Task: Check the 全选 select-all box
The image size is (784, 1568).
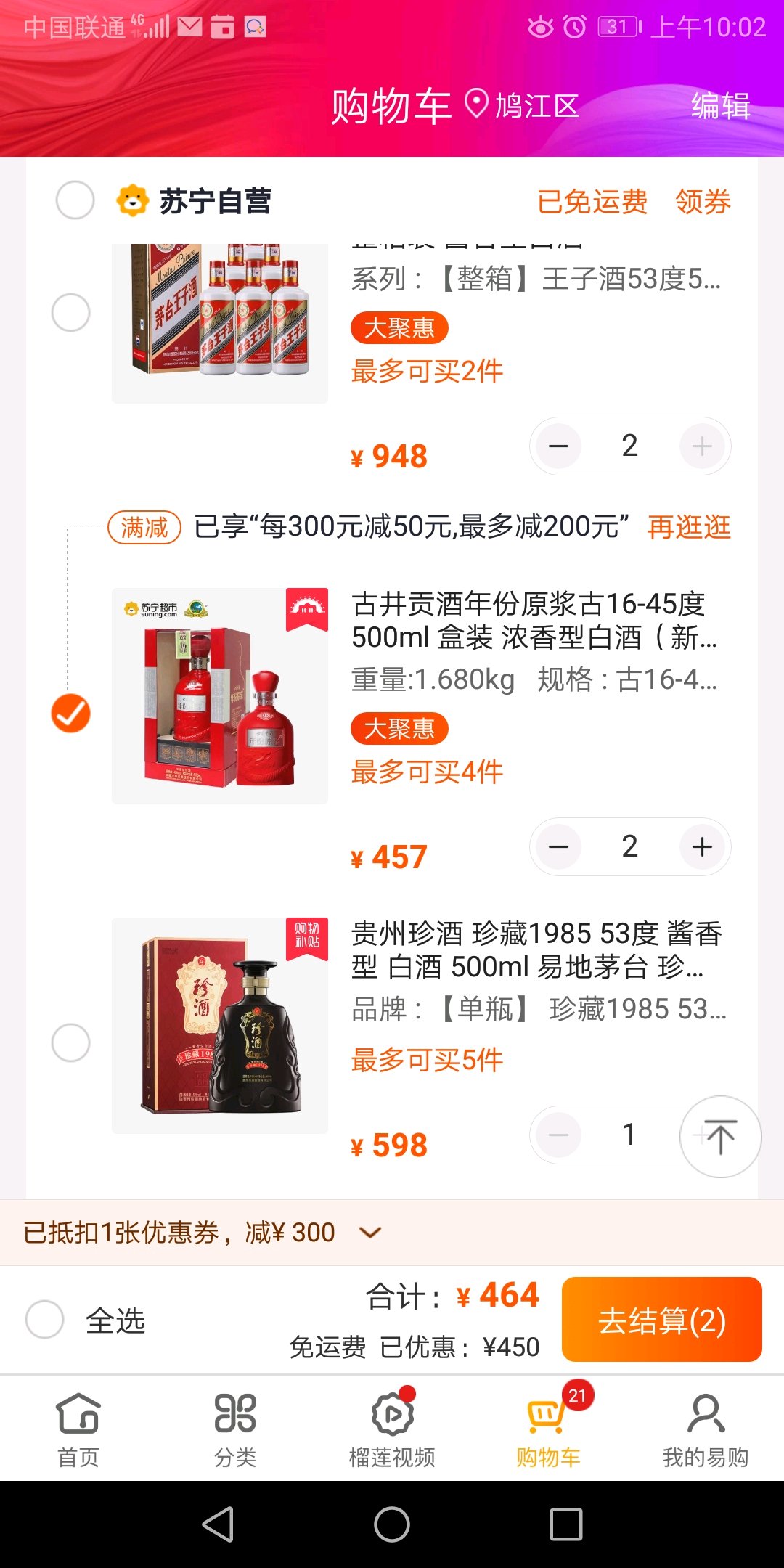Action: click(x=45, y=1319)
